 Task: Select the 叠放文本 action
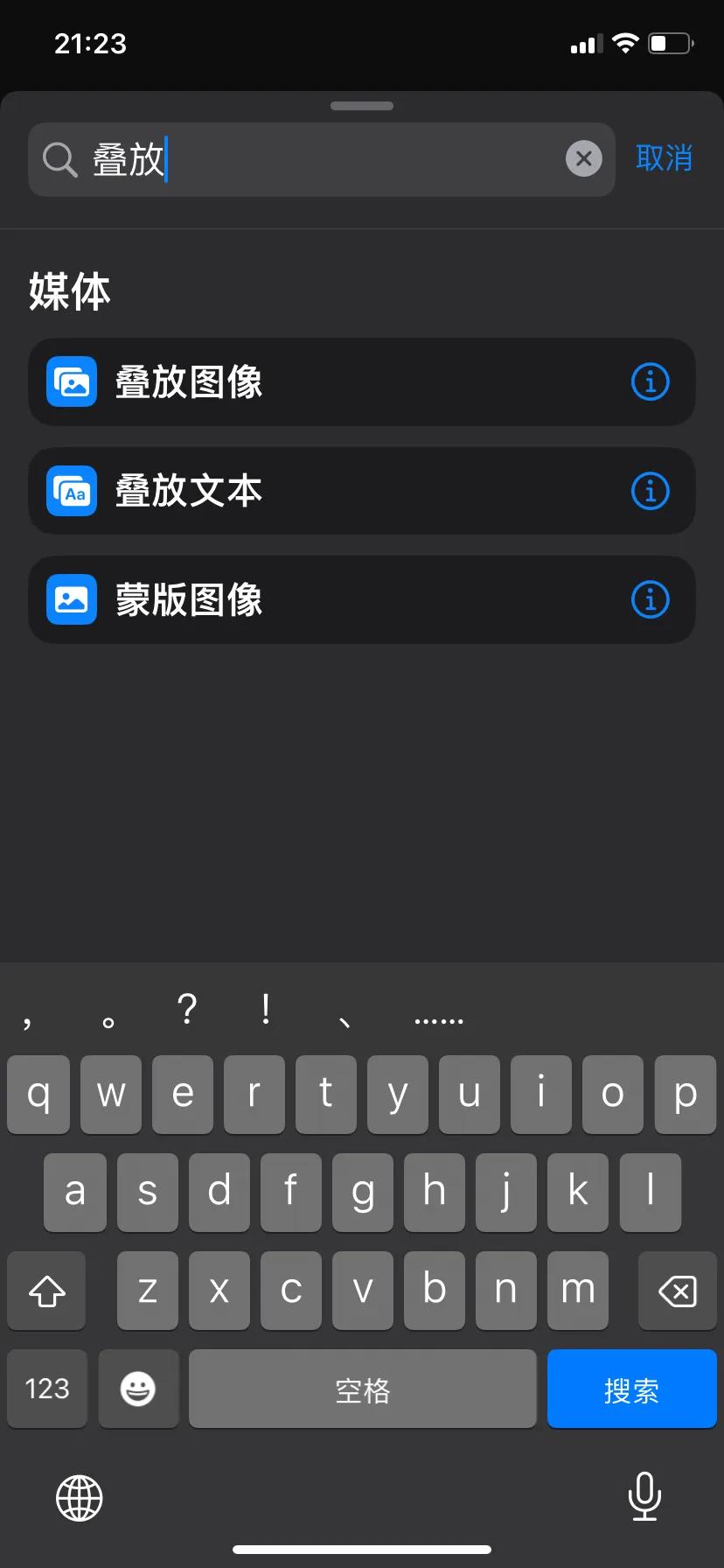point(332,491)
